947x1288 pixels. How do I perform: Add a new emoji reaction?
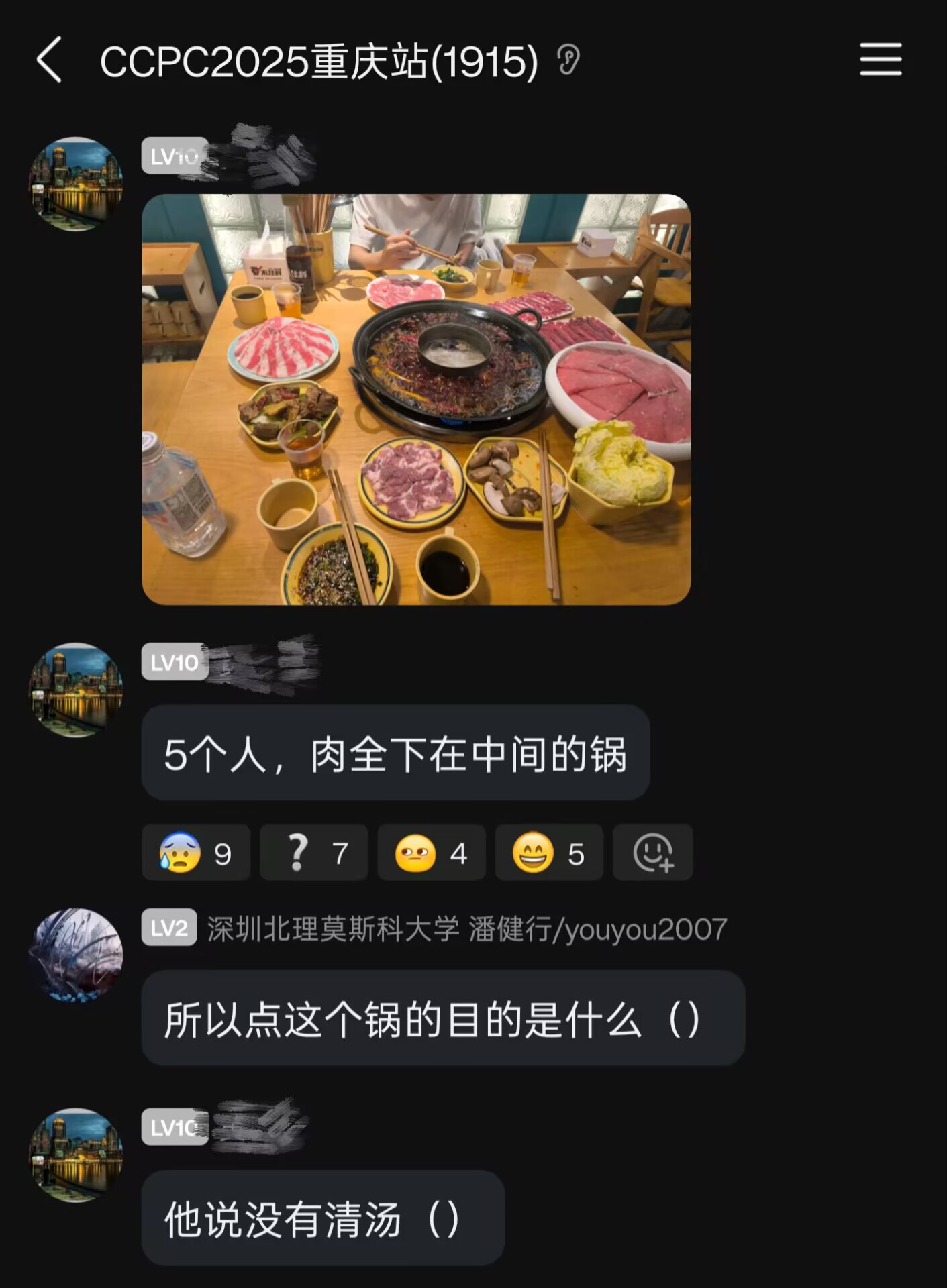(x=652, y=853)
